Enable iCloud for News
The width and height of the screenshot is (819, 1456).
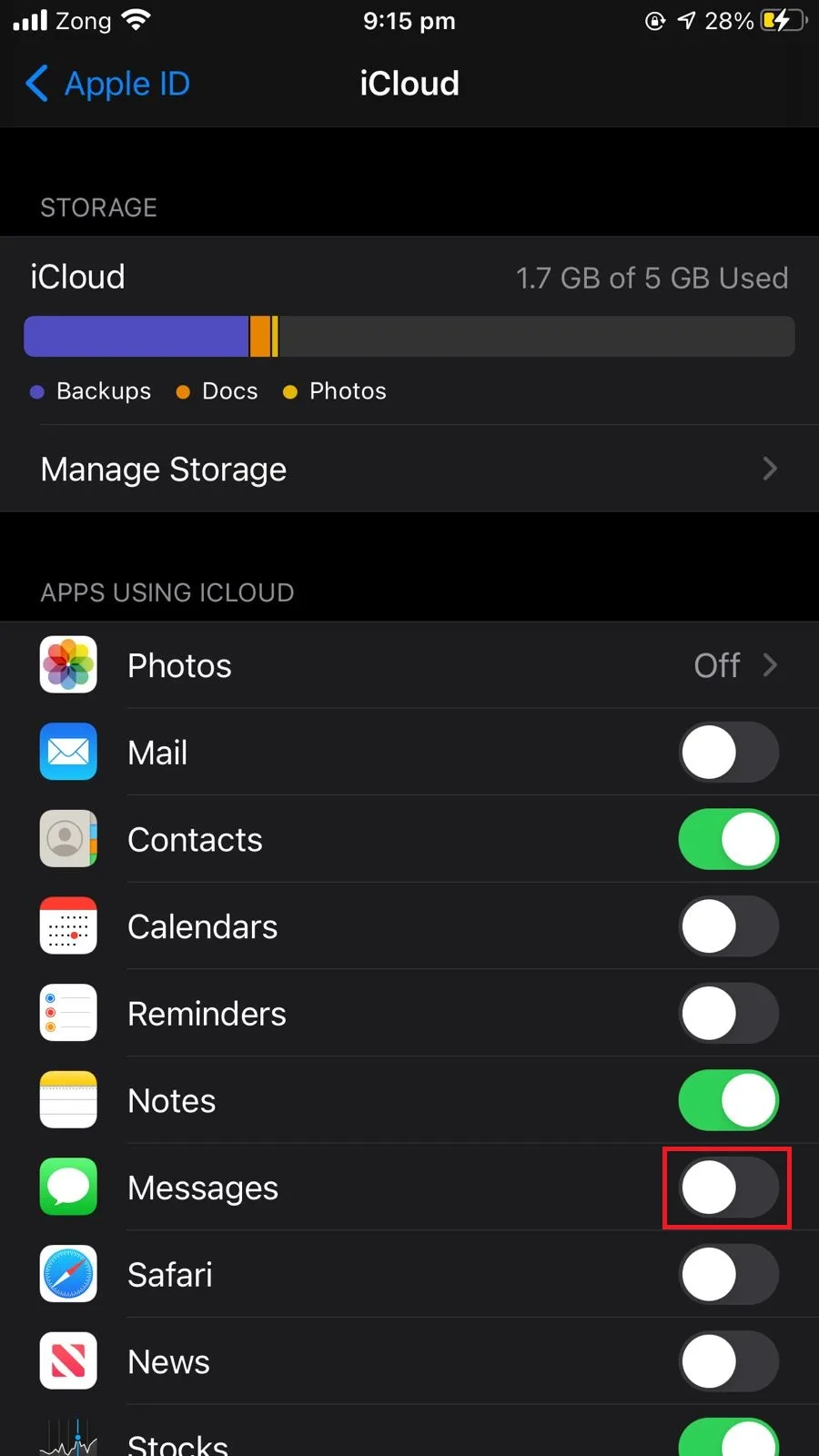coord(728,1361)
